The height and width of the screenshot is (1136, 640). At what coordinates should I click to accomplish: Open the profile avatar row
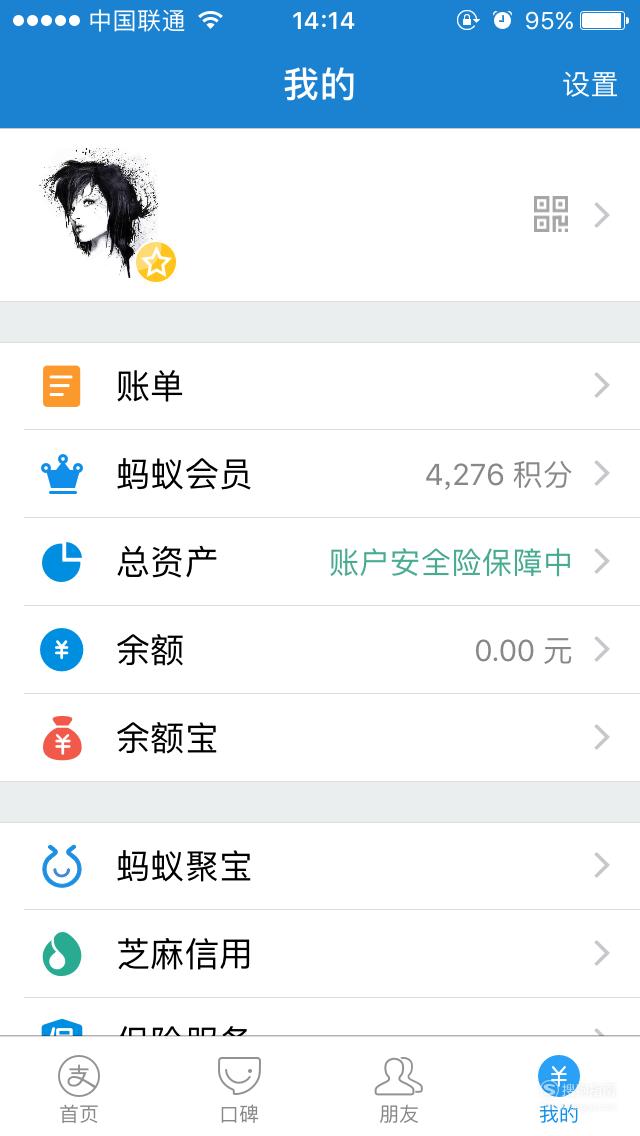coord(320,214)
